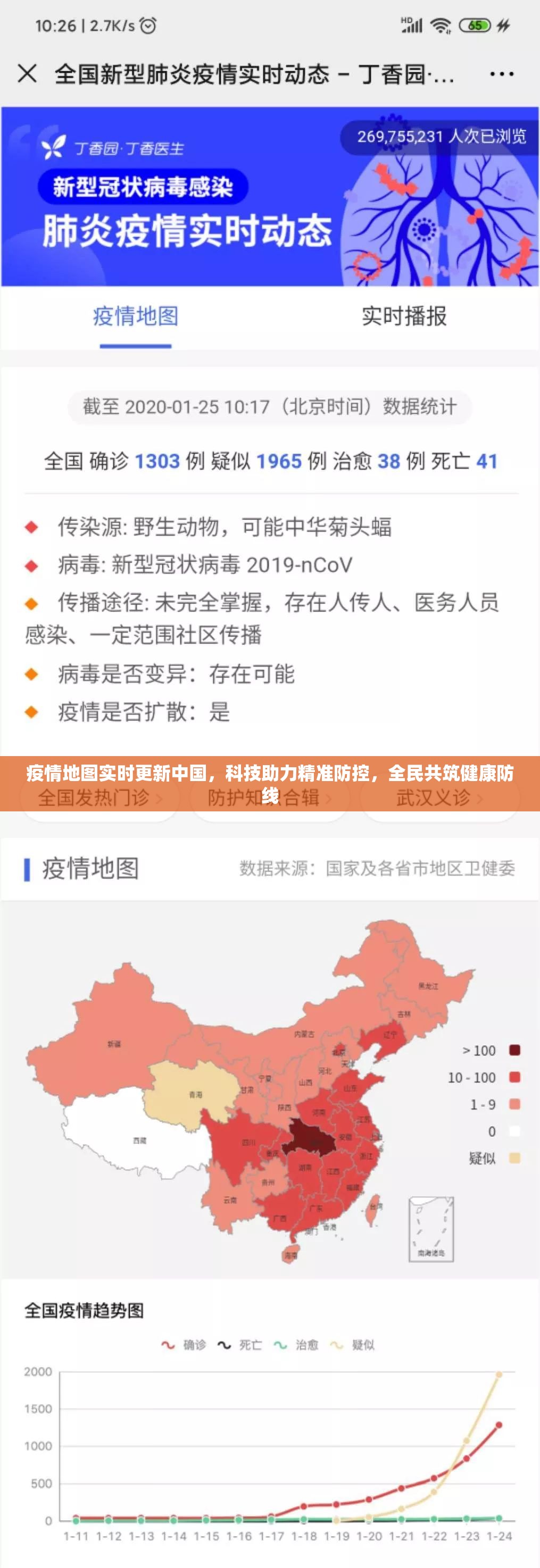Screen dimensions: 540x1568
Task: Open the 全国发热门诊 link
Action: (100, 798)
